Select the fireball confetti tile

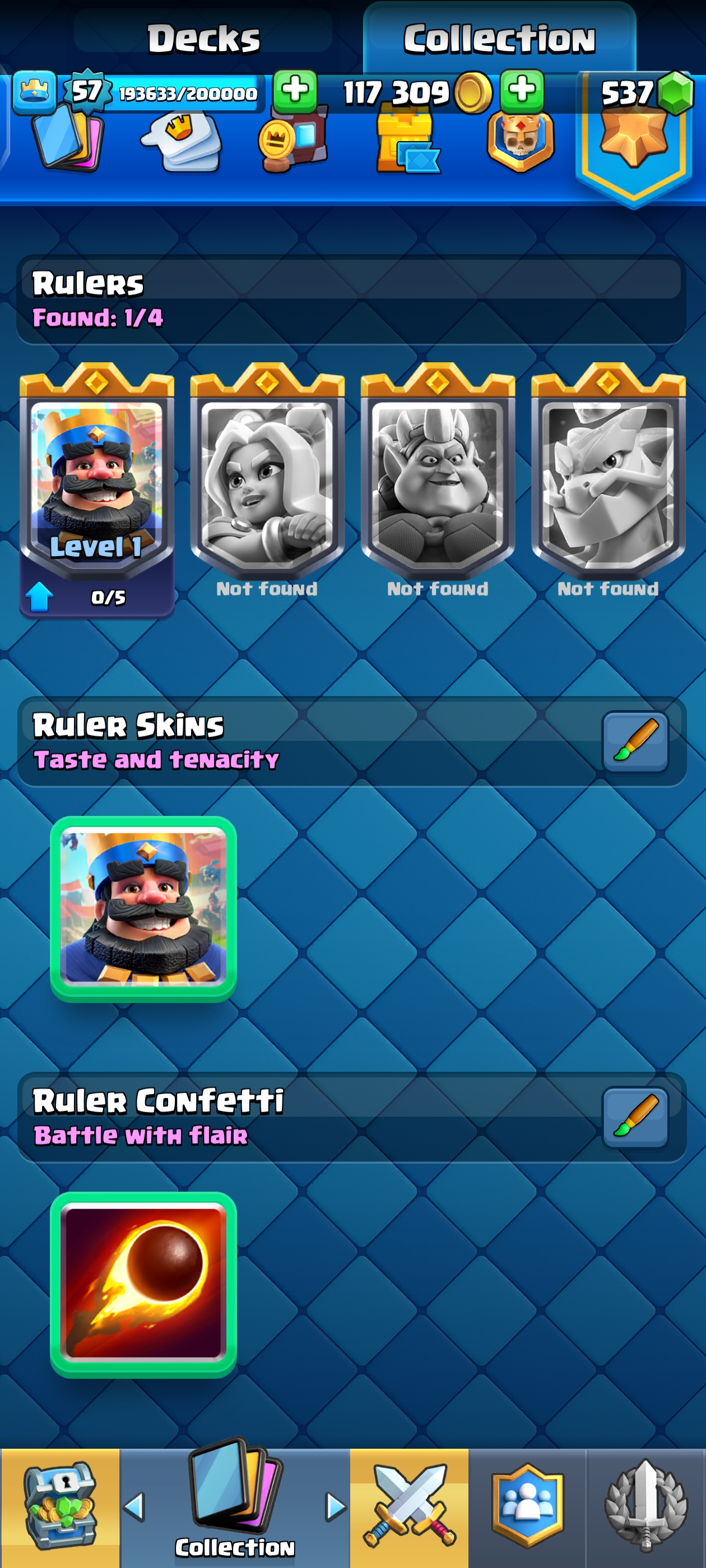point(143,1284)
